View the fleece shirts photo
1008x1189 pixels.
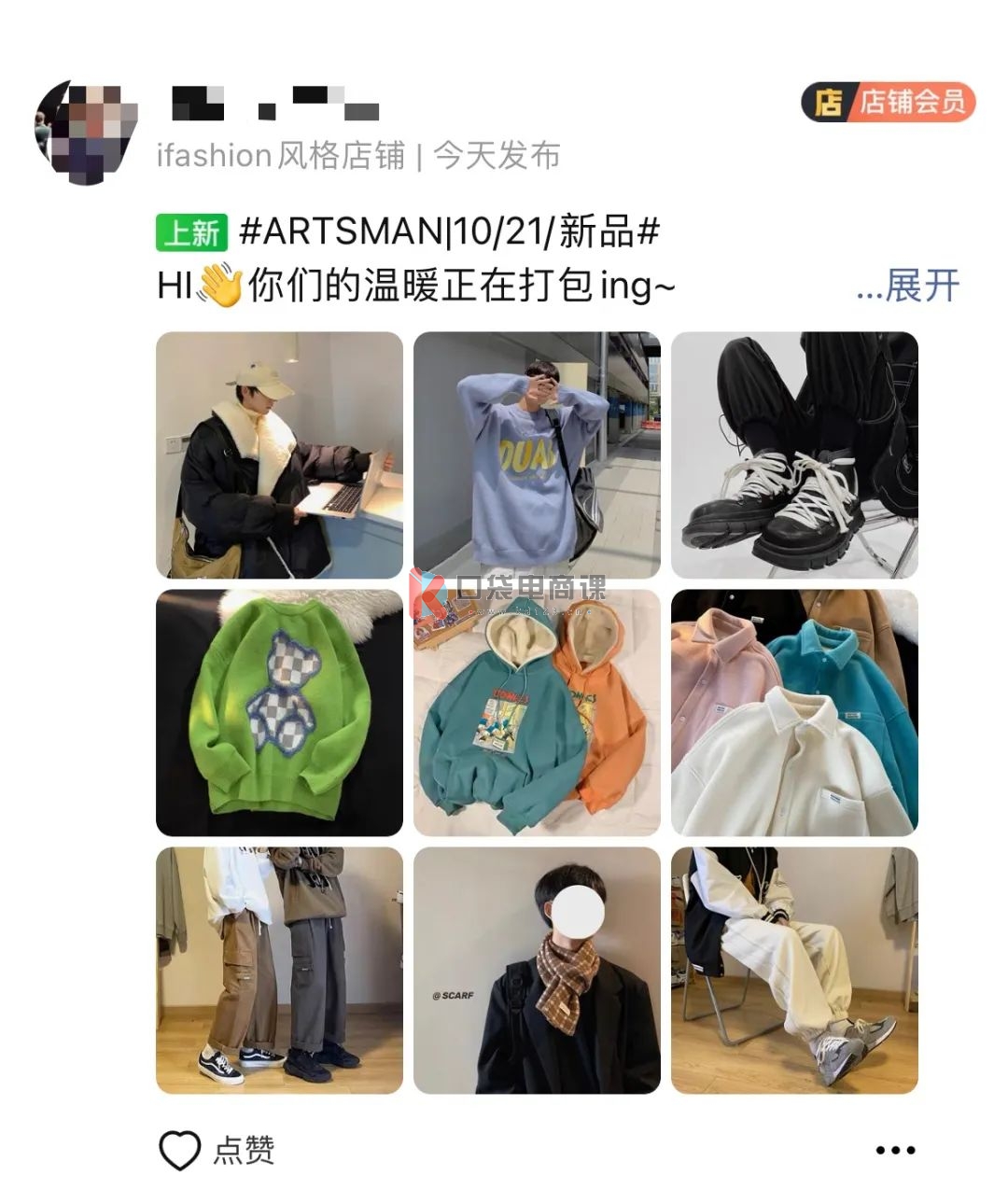pos(794,713)
